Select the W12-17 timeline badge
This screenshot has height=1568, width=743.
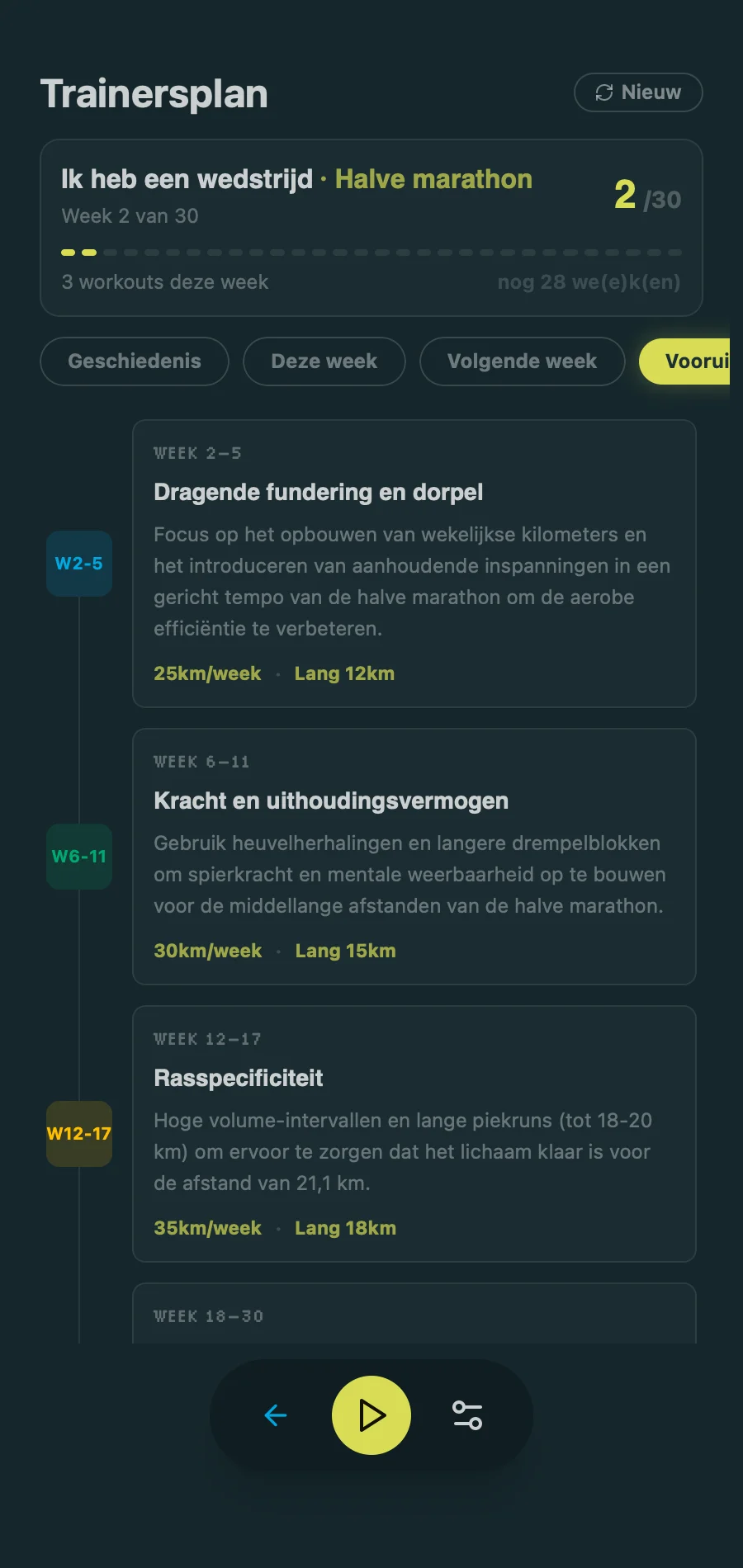pyautogui.click(x=78, y=1134)
